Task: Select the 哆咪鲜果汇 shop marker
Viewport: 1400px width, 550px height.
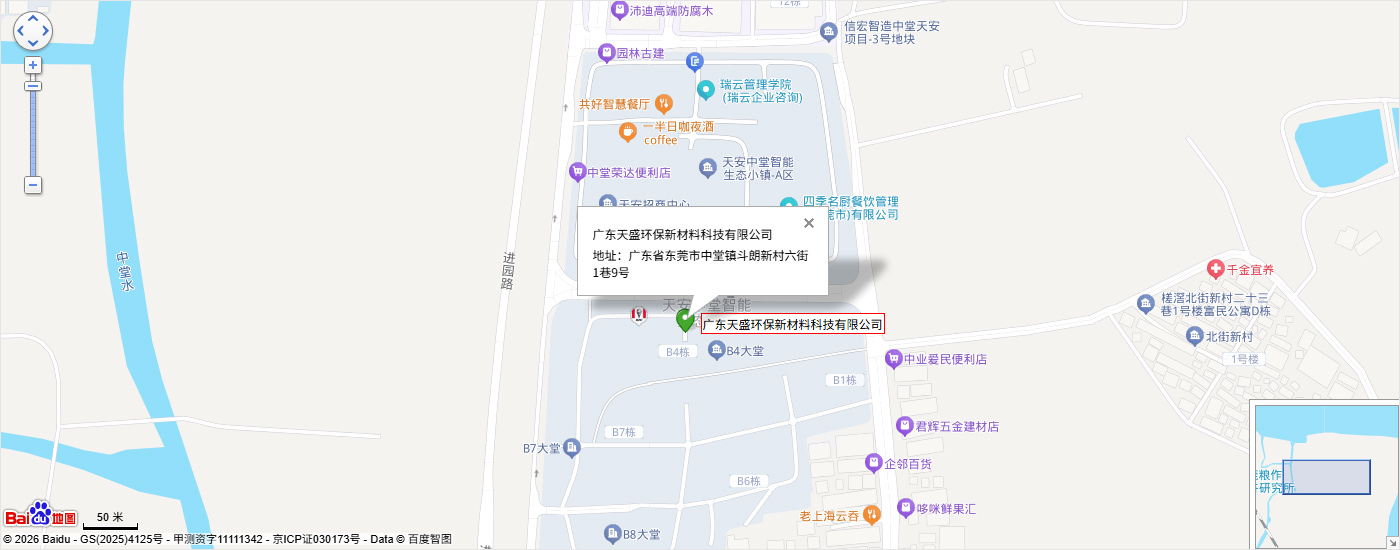Action: 906,508
